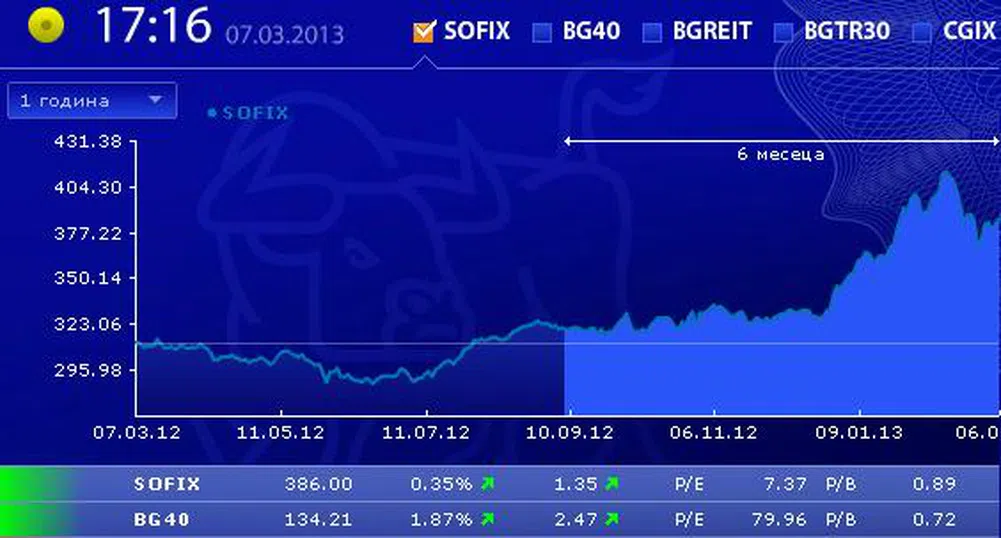Expand the "1 година" period dropdown
The width and height of the screenshot is (1001, 538).
click(92, 100)
